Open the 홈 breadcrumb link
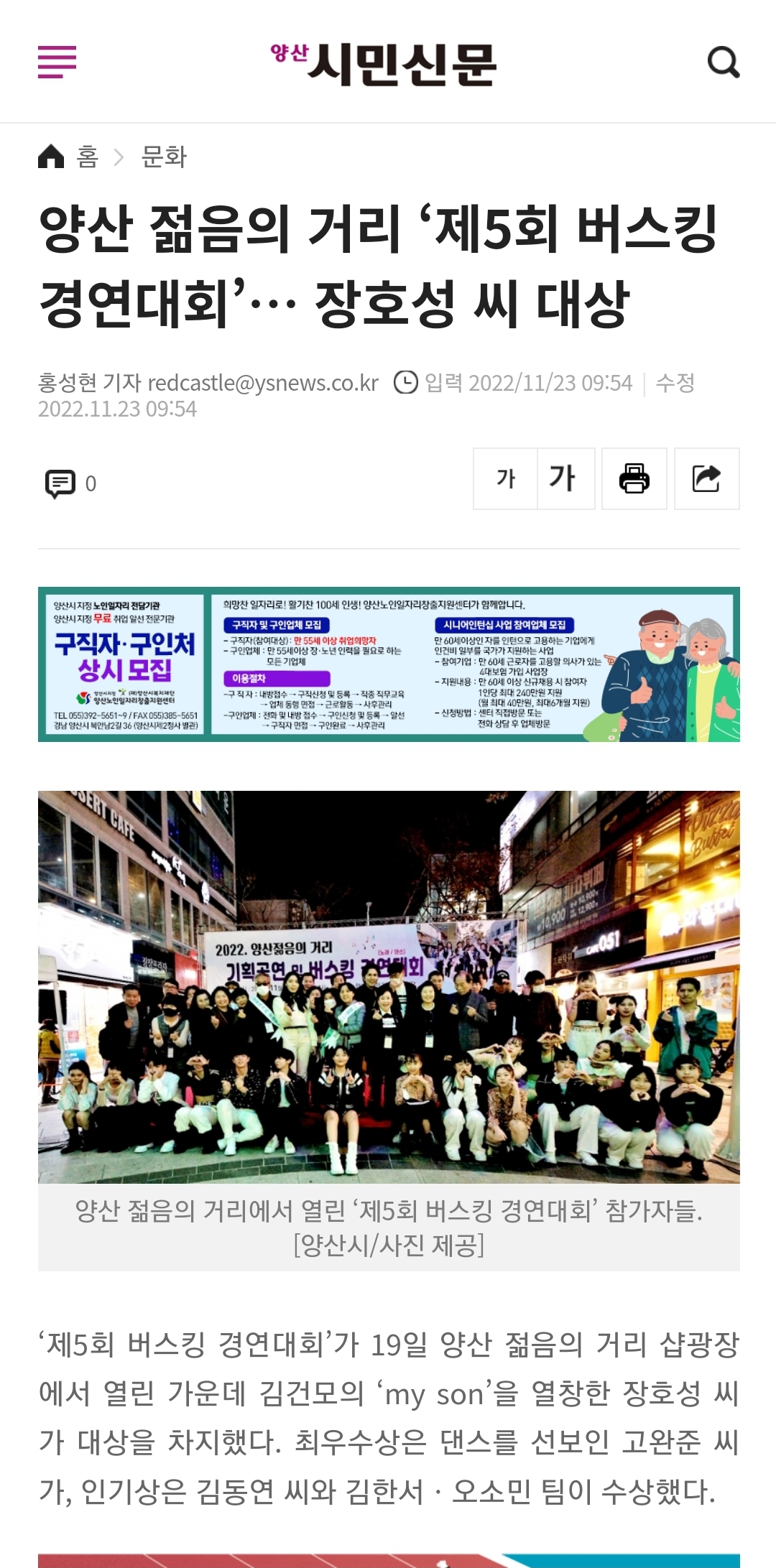 click(x=69, y=157)
